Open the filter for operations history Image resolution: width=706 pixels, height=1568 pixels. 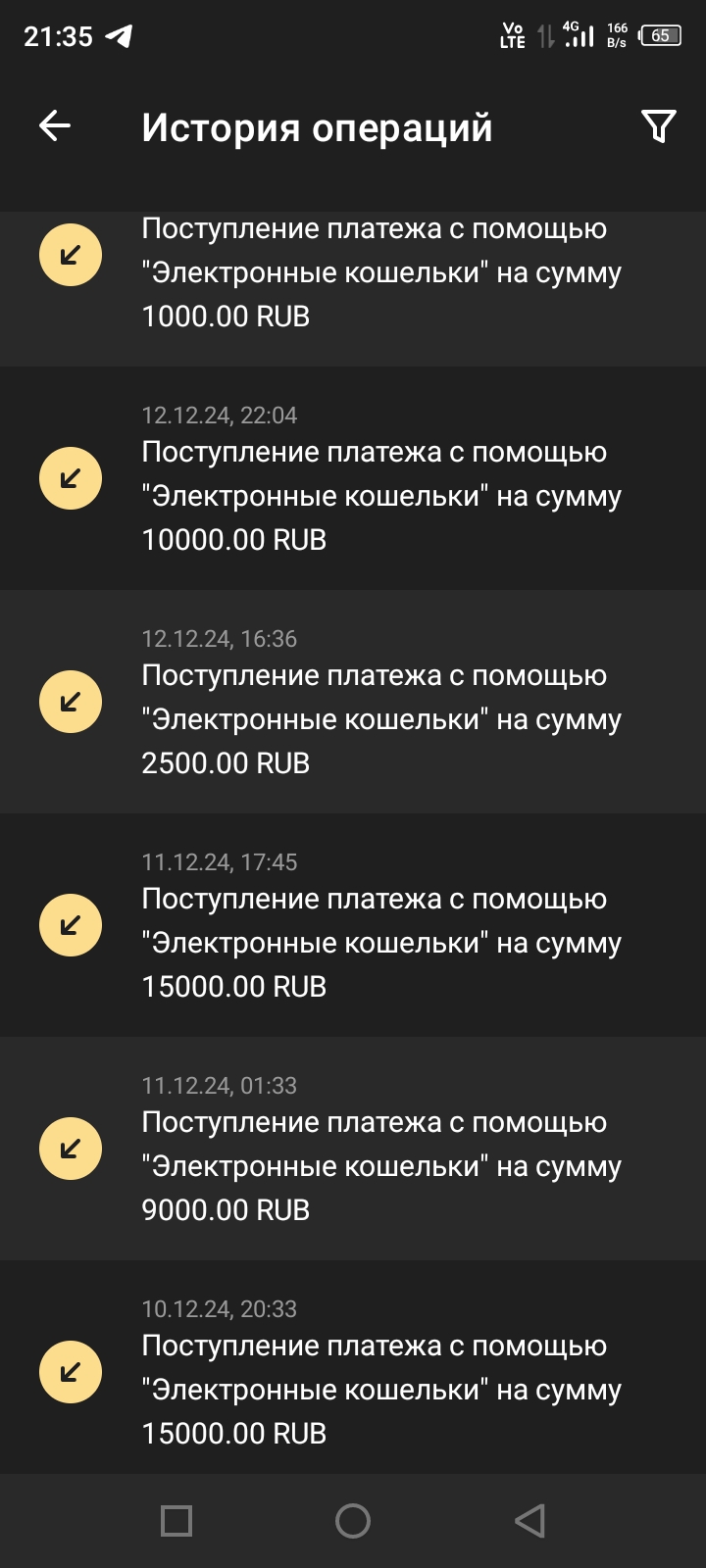658,125
